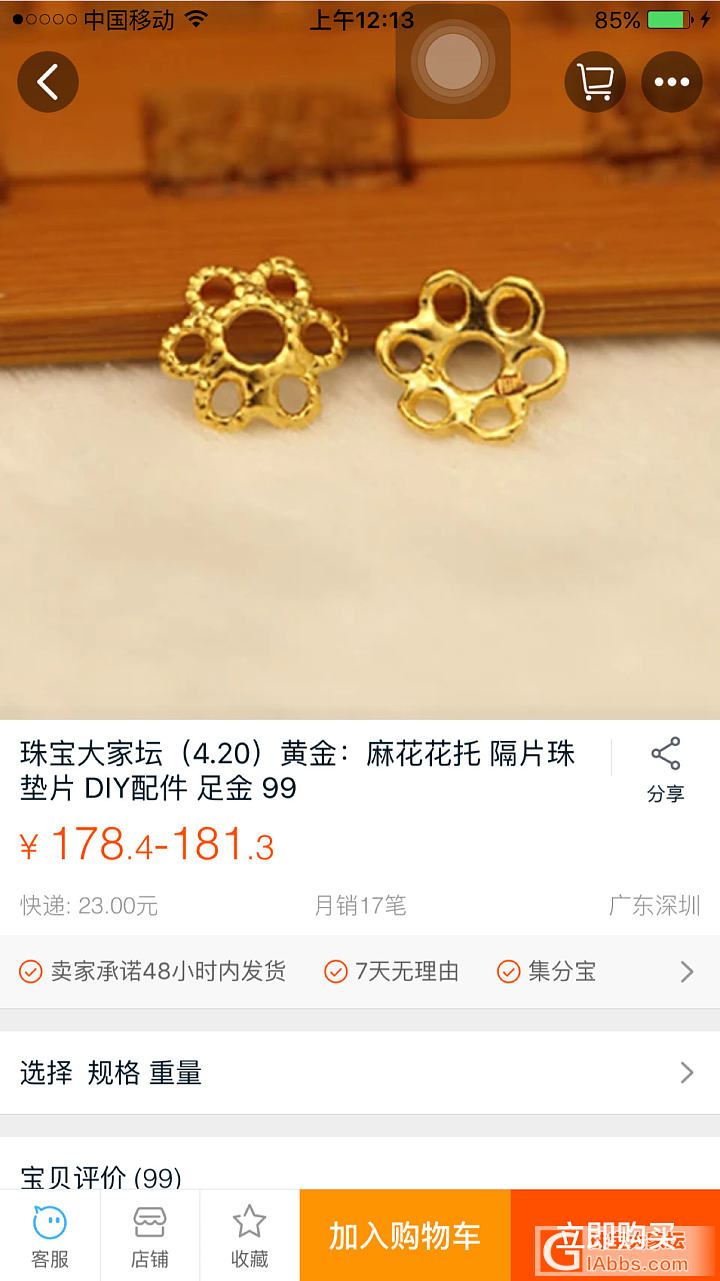View 宝贝评价 reviews section
The image size is (720, 1281).
pos(100,1176)
